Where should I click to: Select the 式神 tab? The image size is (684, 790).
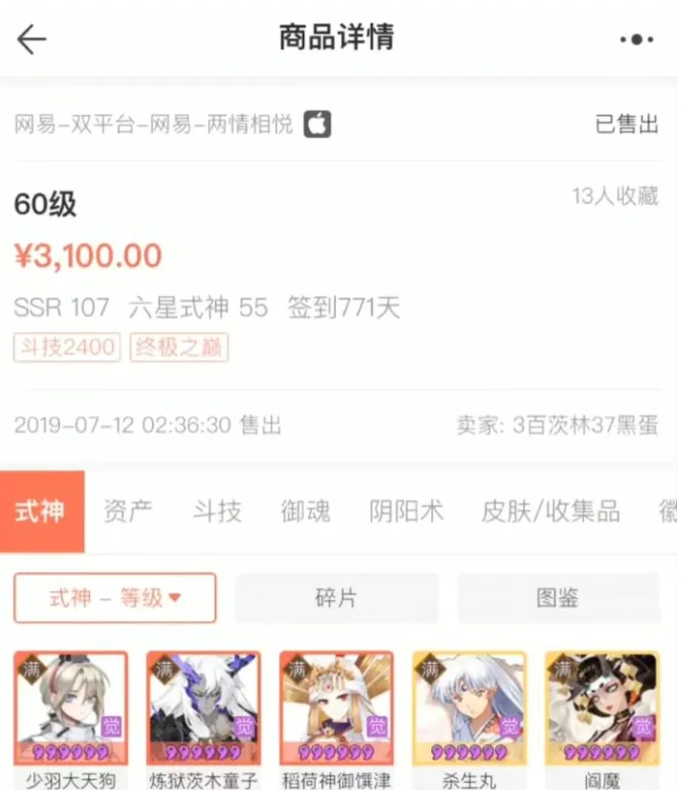click(41, 512)
